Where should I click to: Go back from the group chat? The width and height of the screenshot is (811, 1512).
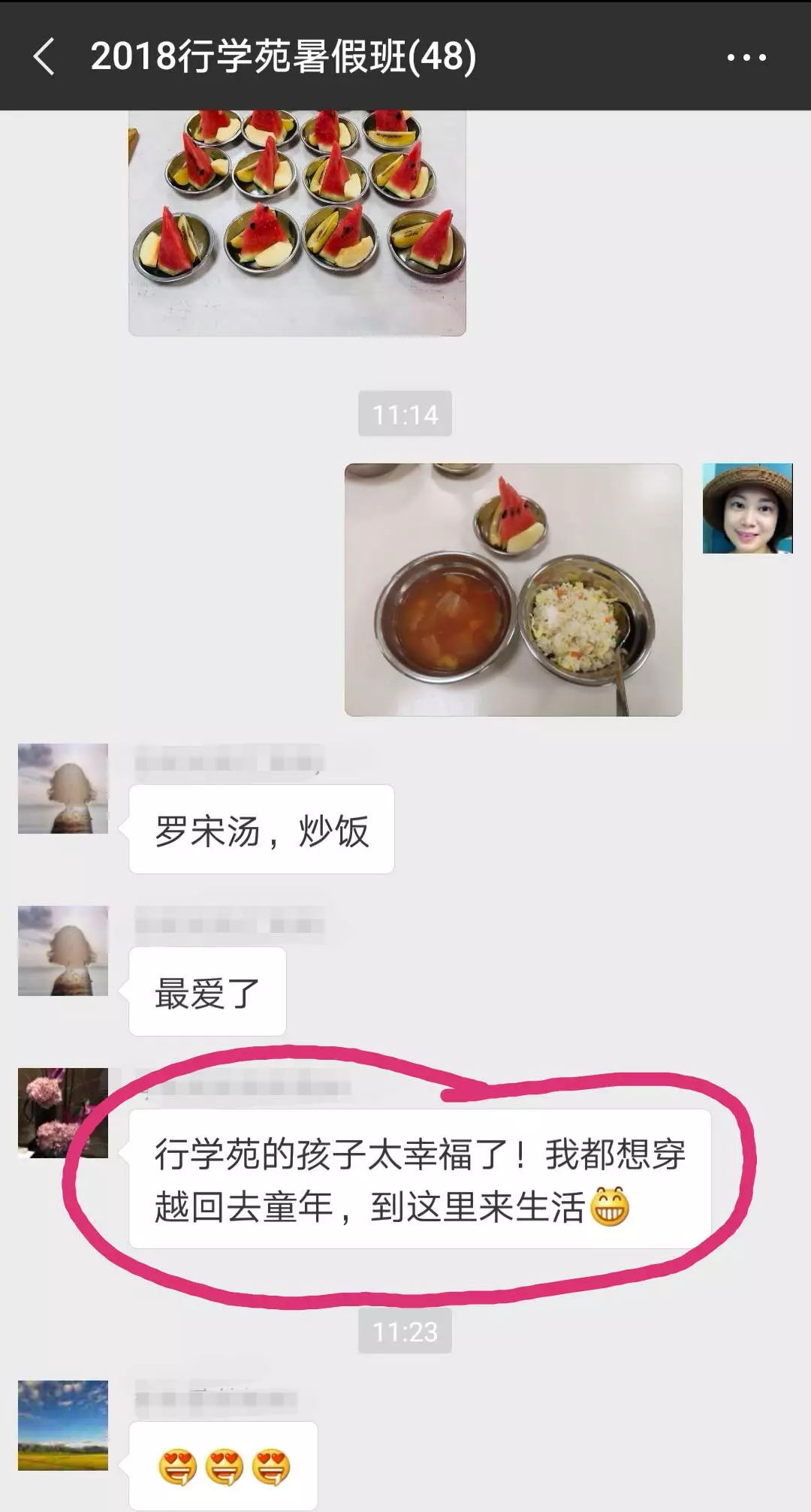[x=45, y=57]
